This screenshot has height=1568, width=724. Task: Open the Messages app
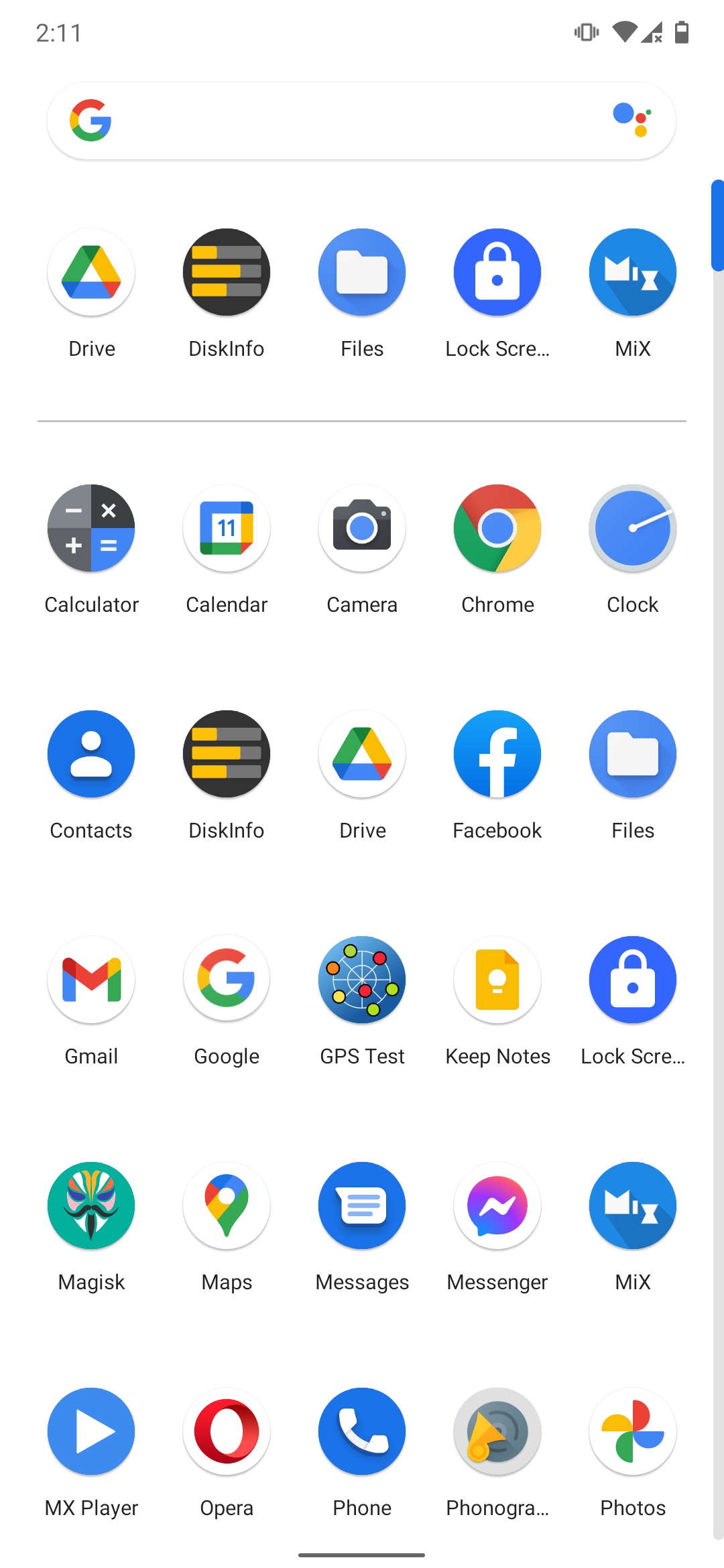point(362,1206)
